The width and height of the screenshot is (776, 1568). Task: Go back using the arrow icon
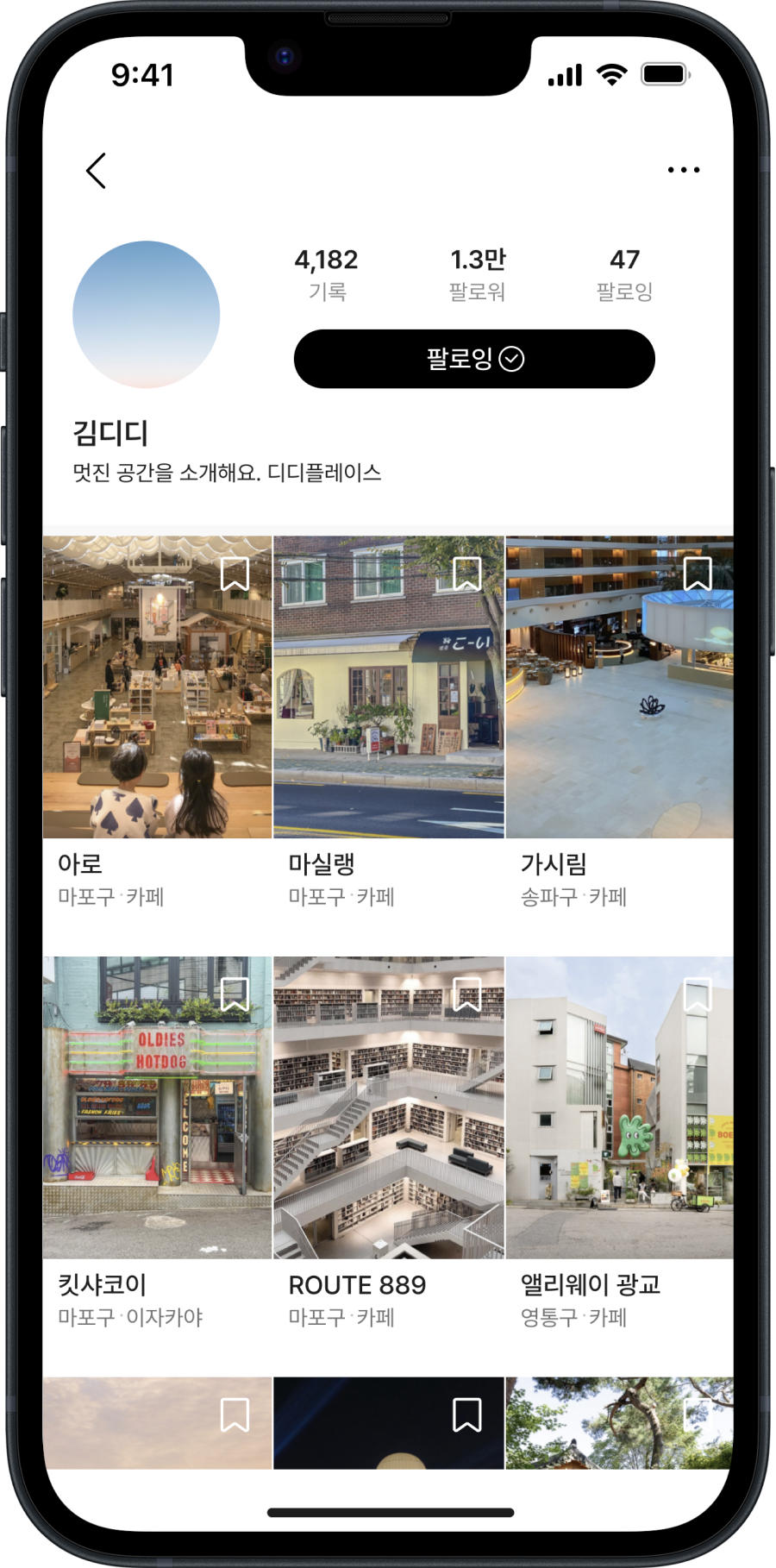pos(97,171)
